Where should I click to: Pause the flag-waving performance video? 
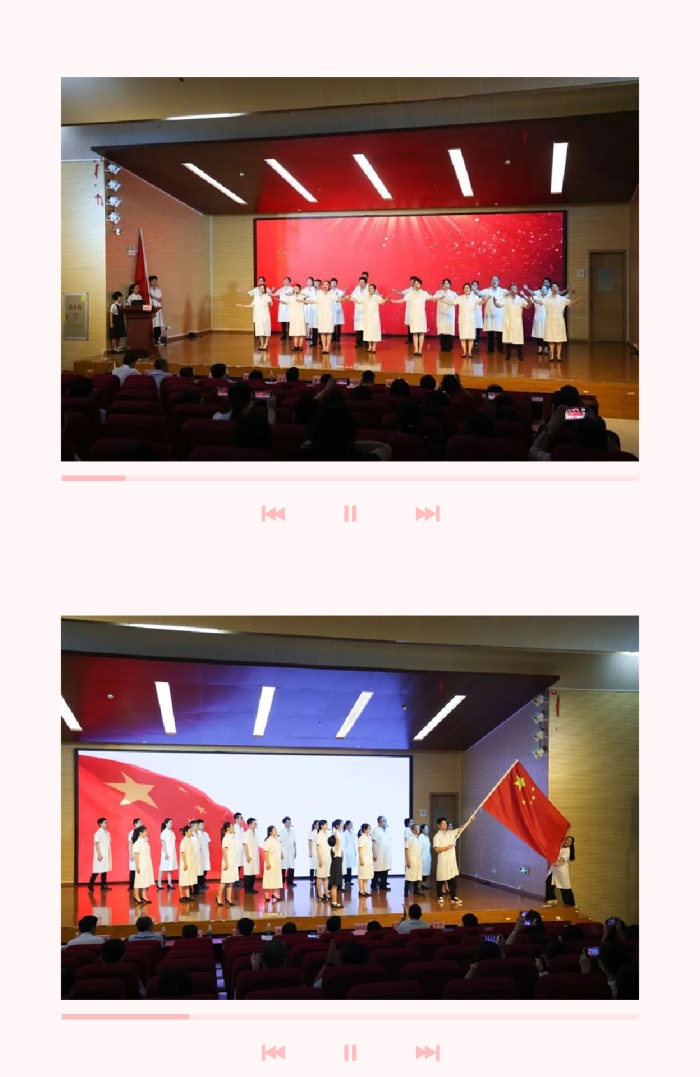coord(350,1052)
